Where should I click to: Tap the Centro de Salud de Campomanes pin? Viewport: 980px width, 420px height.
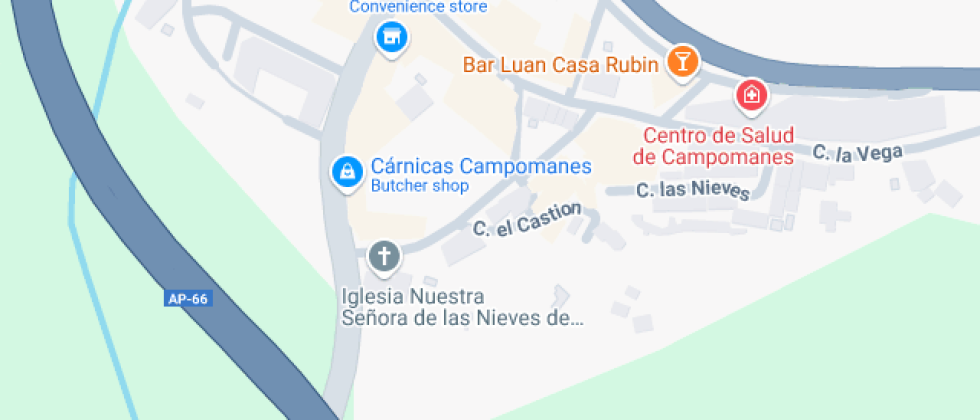click(x=752, y=97)
